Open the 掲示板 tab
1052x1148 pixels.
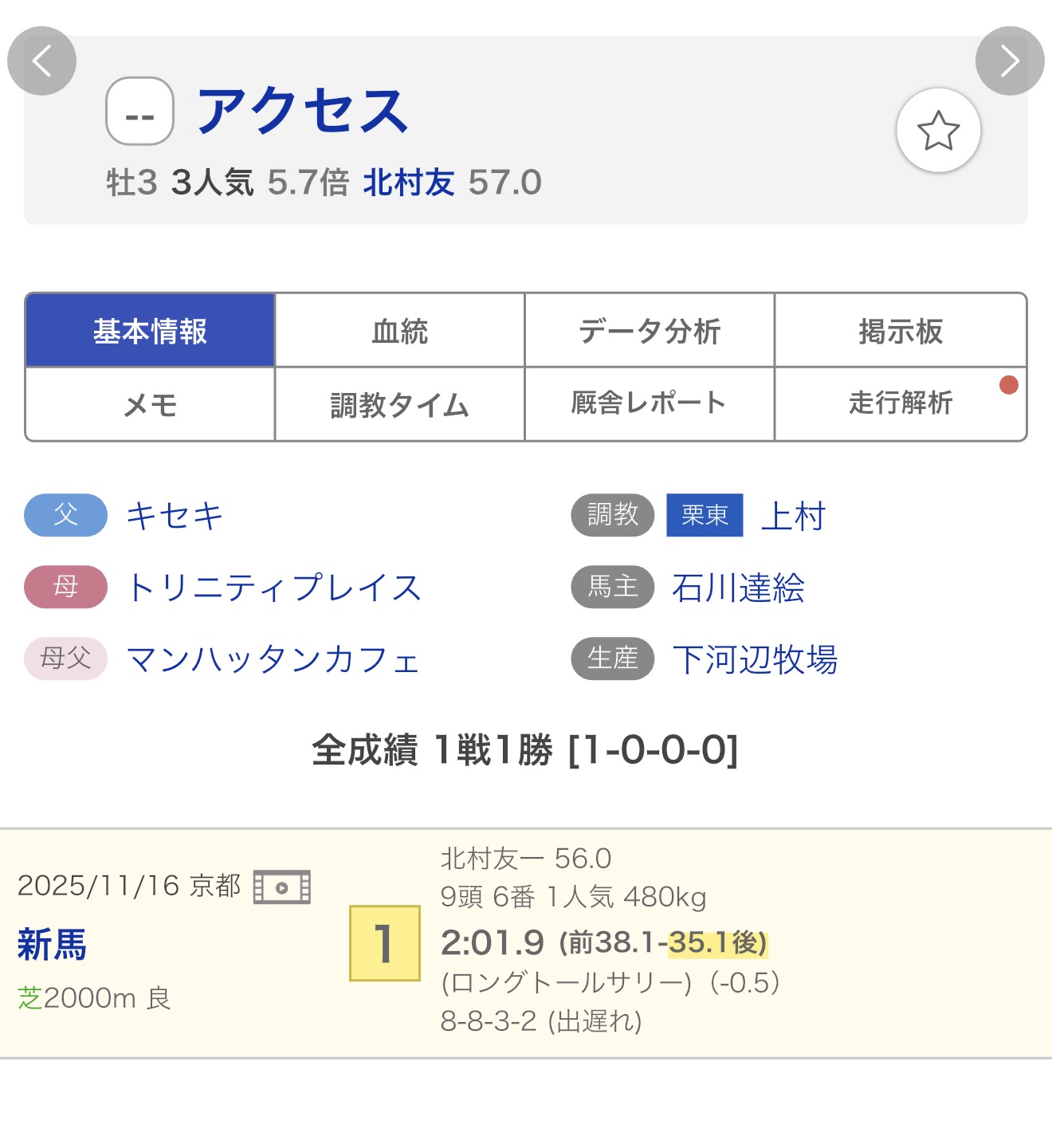coord(901,331)
